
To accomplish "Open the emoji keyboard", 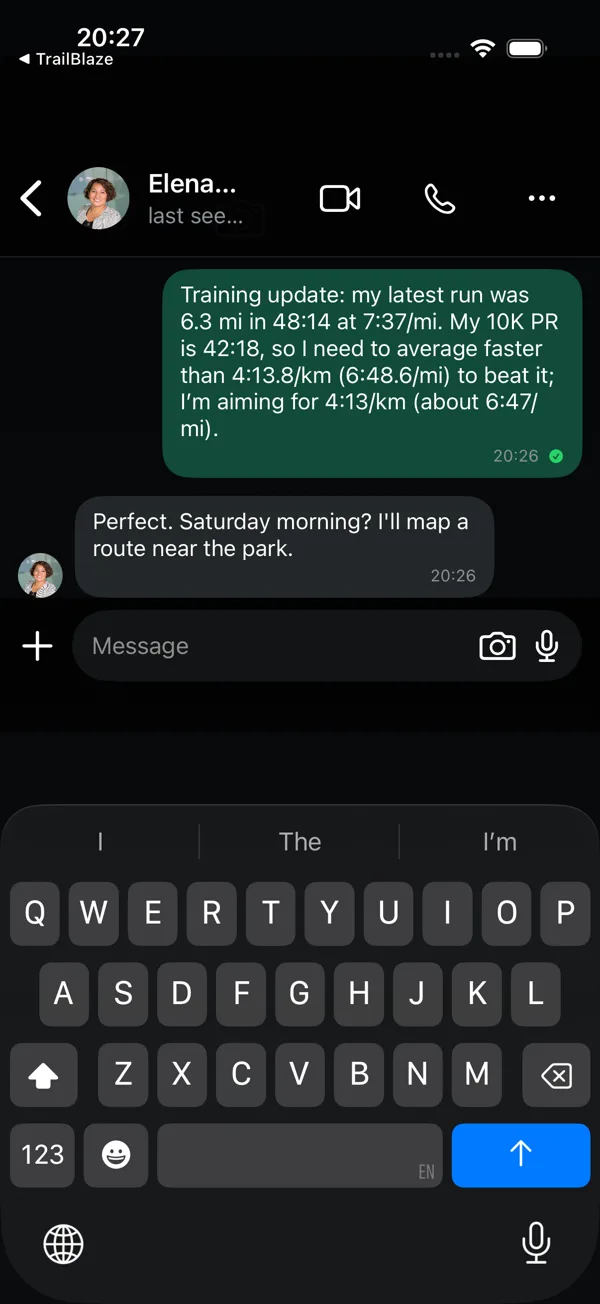I will [116, 1155].
